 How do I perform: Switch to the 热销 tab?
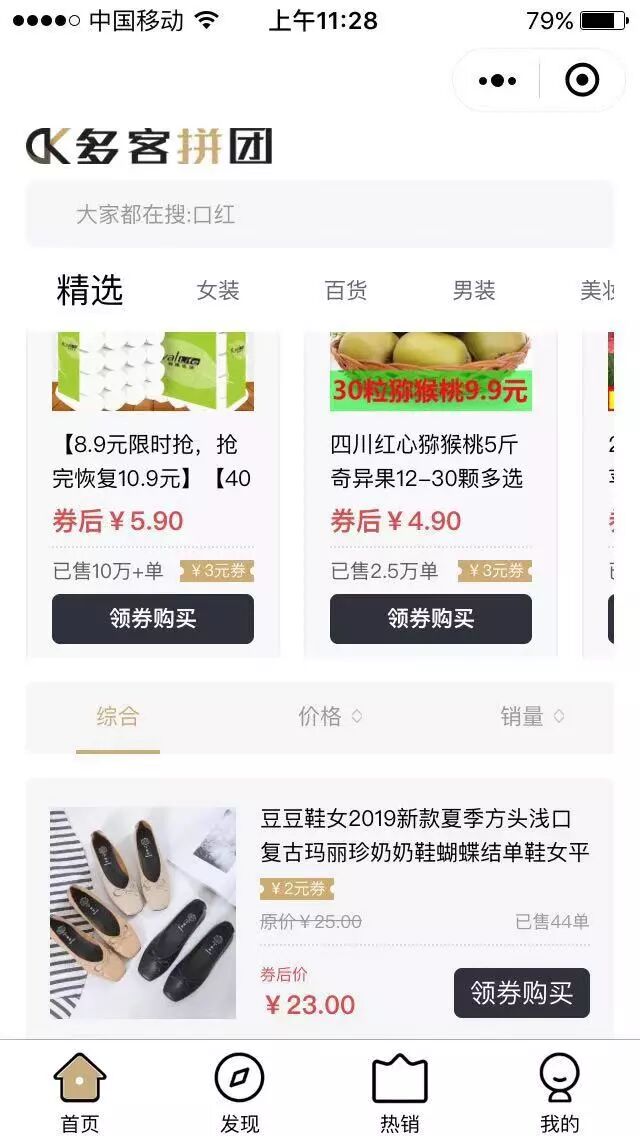tap(400, 1092)
